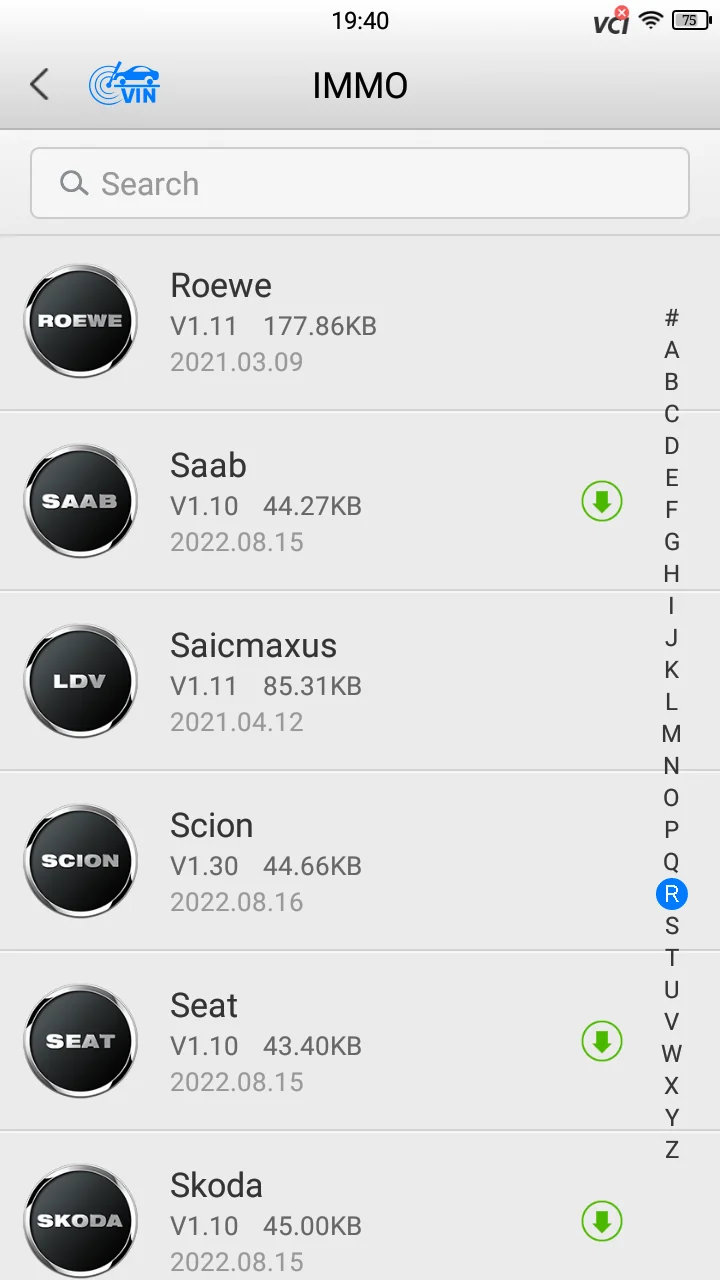Download the Skoda package

coord(602,1221)
